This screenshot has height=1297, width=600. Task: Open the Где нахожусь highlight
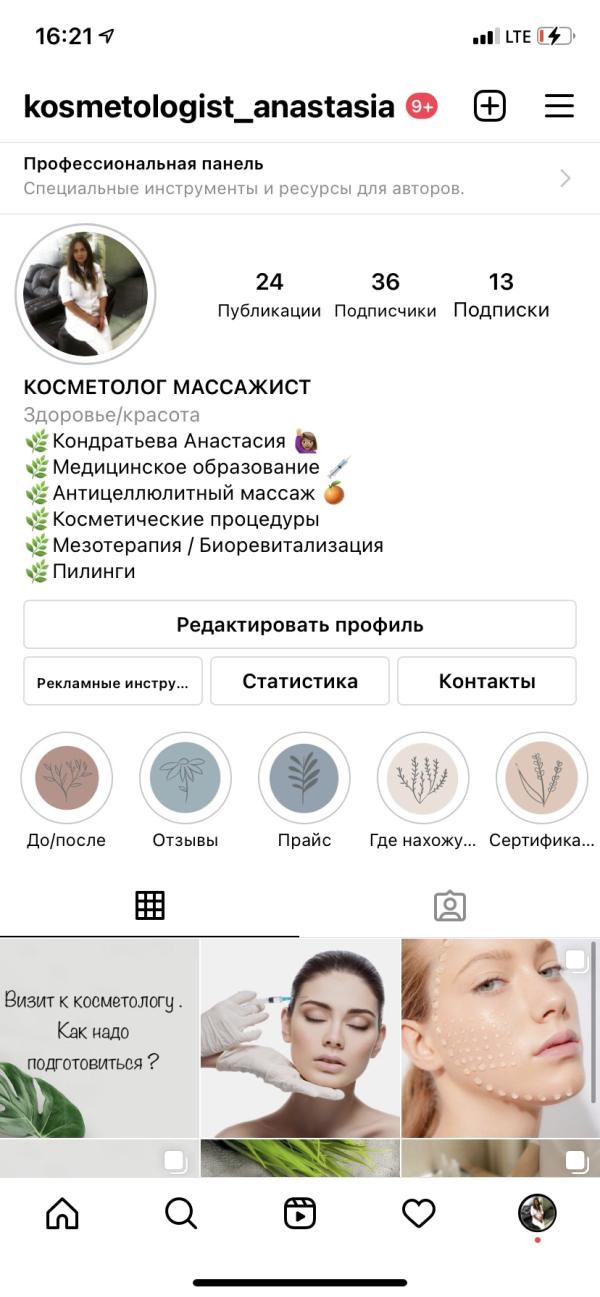click(x=423, y=778)
